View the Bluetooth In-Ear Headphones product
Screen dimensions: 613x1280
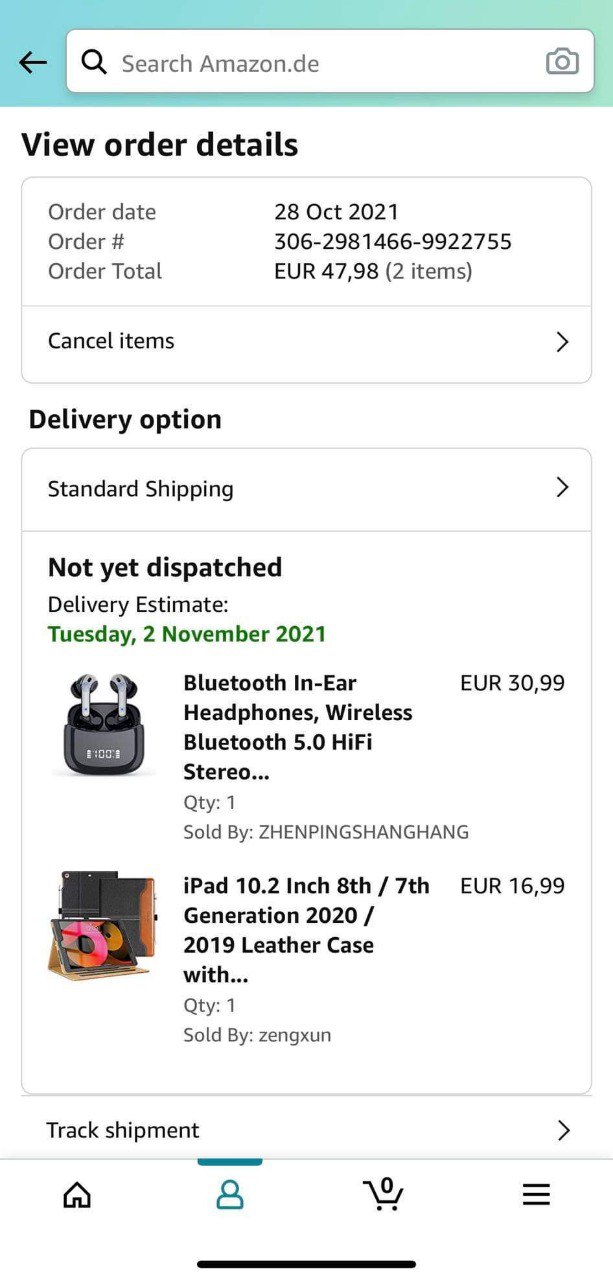point(298,727)
